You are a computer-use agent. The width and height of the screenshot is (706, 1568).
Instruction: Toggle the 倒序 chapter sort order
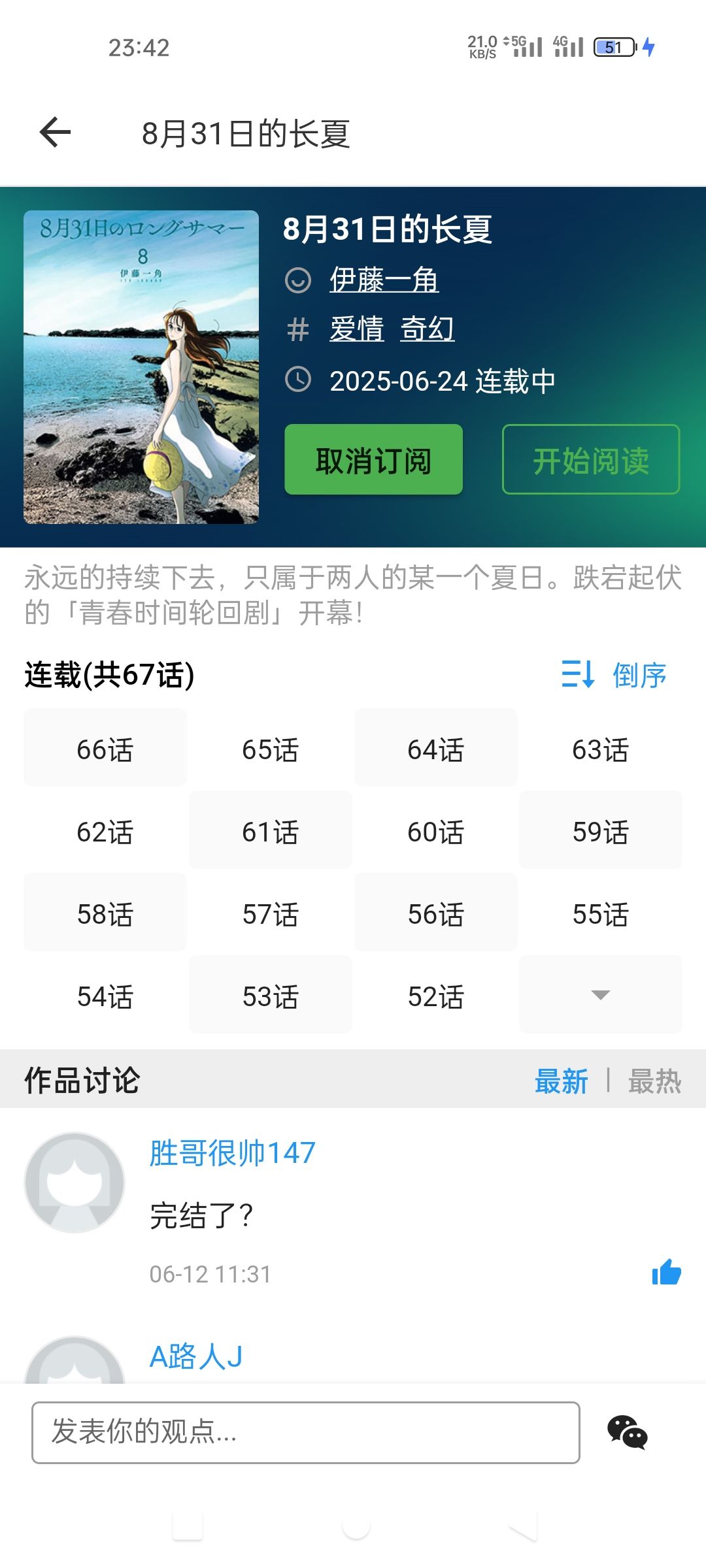(614, 675)
